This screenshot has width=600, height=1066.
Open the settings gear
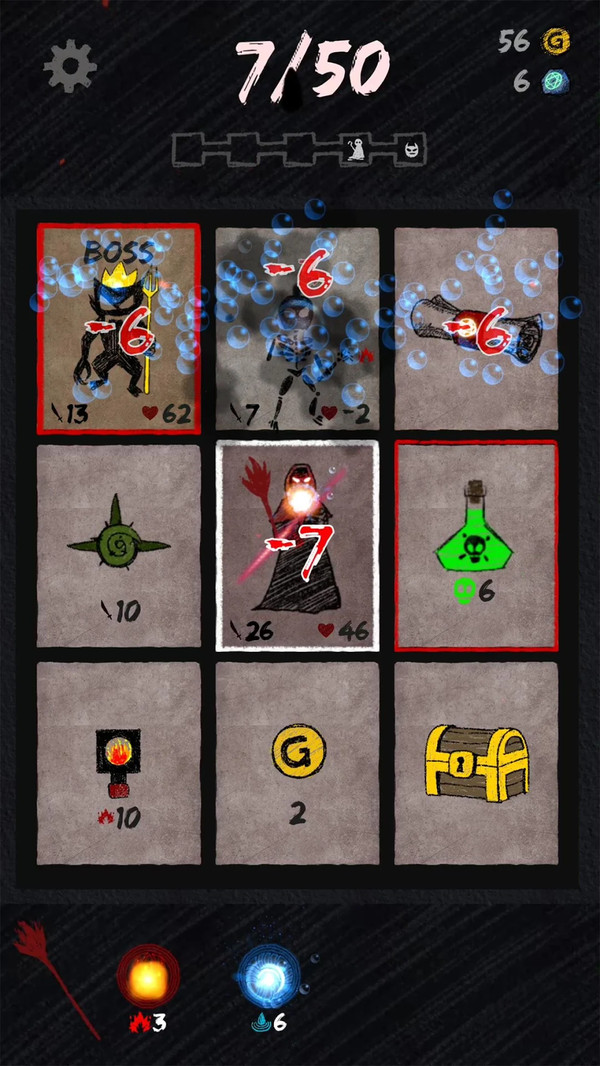tap(70, 67)
